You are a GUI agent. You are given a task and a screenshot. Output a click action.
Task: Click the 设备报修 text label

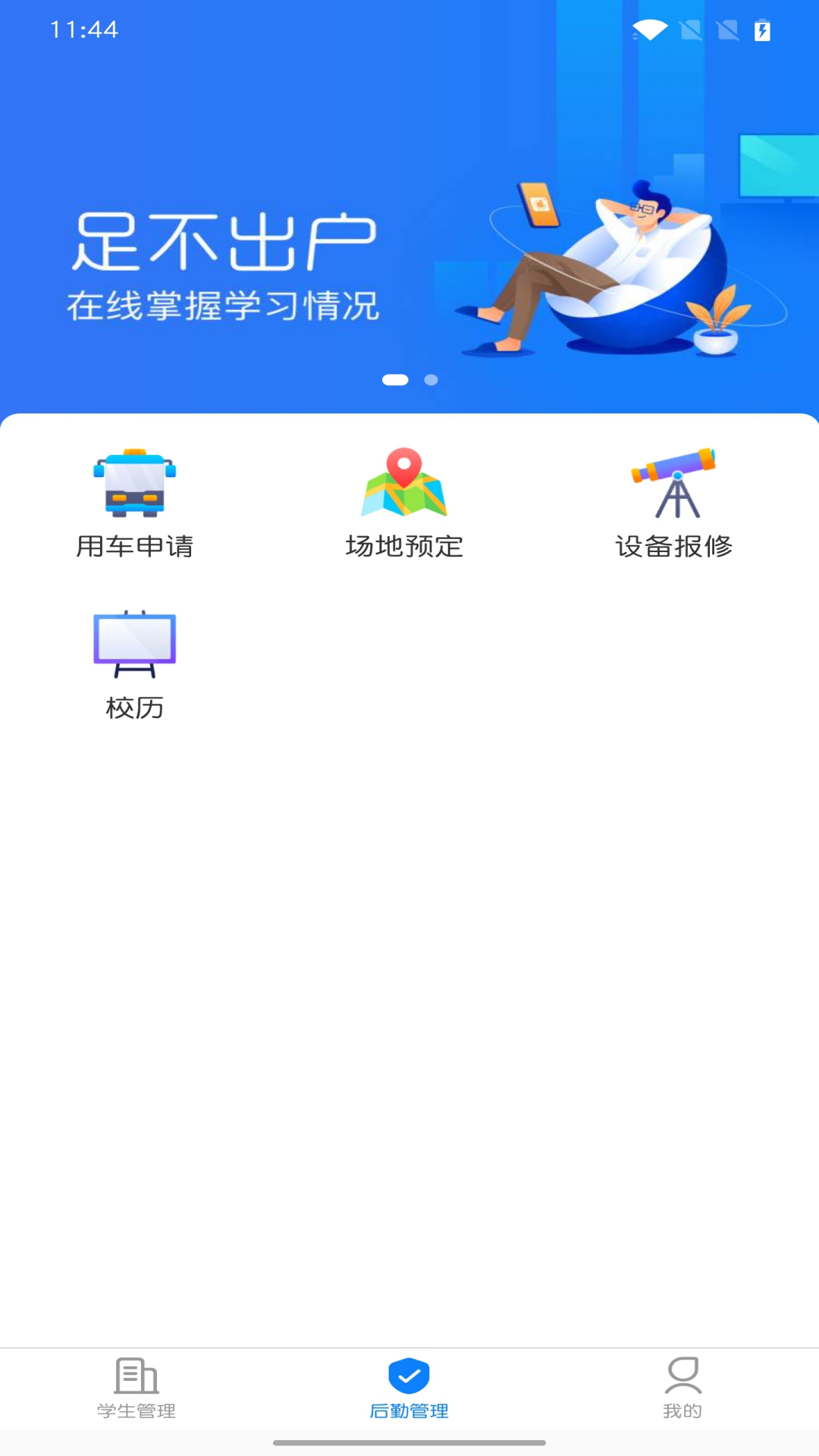click(673, 544)
